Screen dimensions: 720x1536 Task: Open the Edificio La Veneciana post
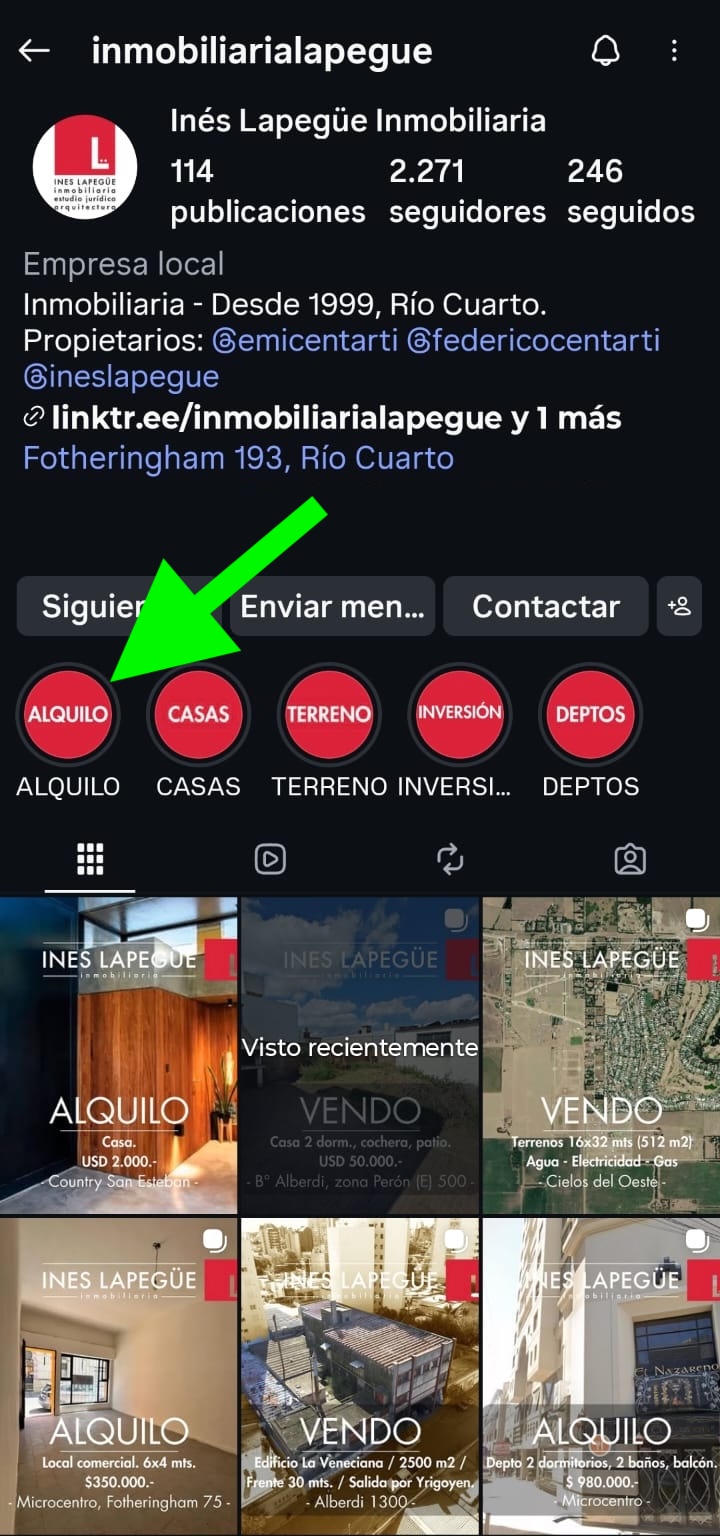click(x=360, y=1375)
